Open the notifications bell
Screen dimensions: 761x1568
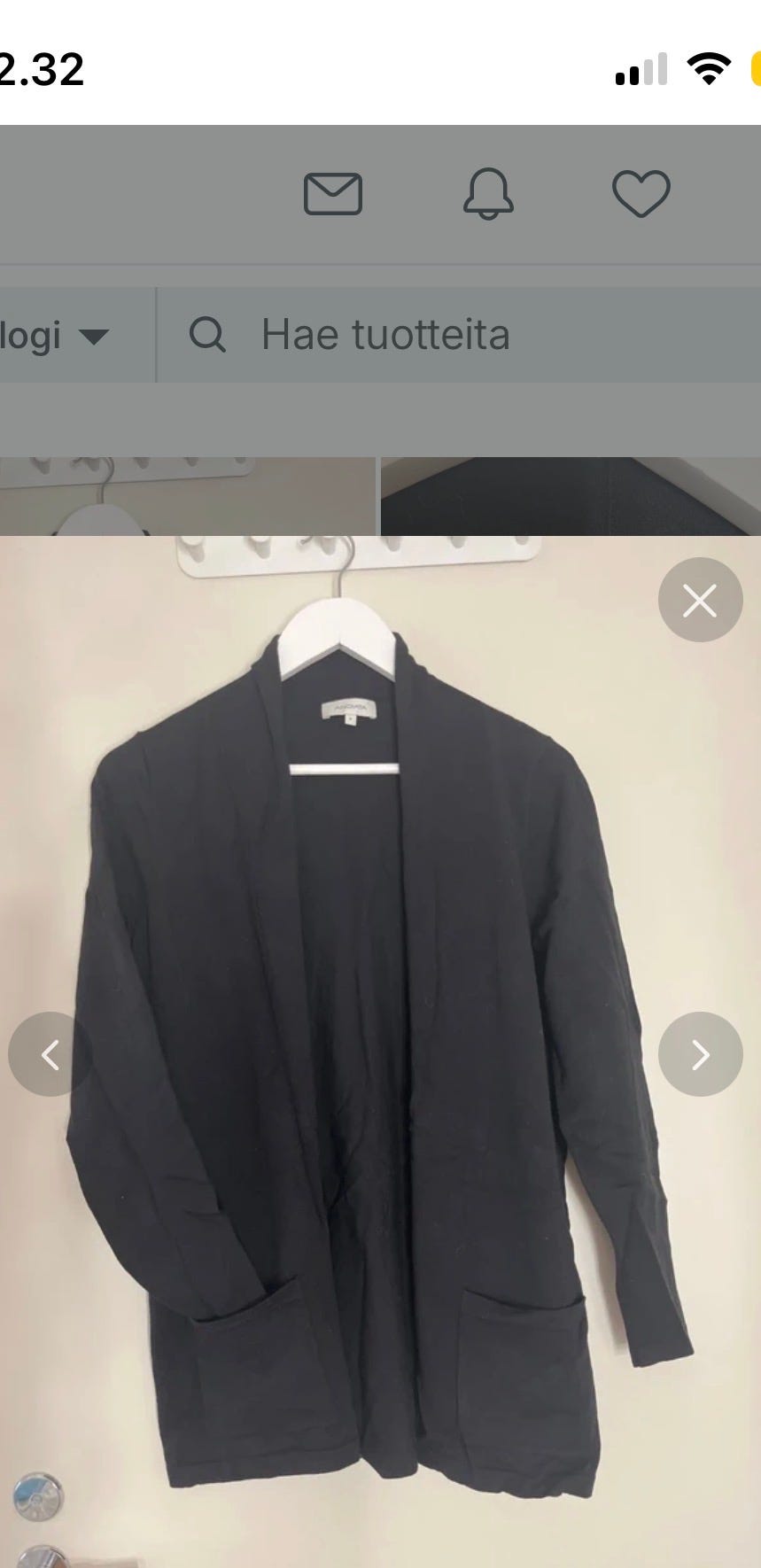[x=488, y=194]
